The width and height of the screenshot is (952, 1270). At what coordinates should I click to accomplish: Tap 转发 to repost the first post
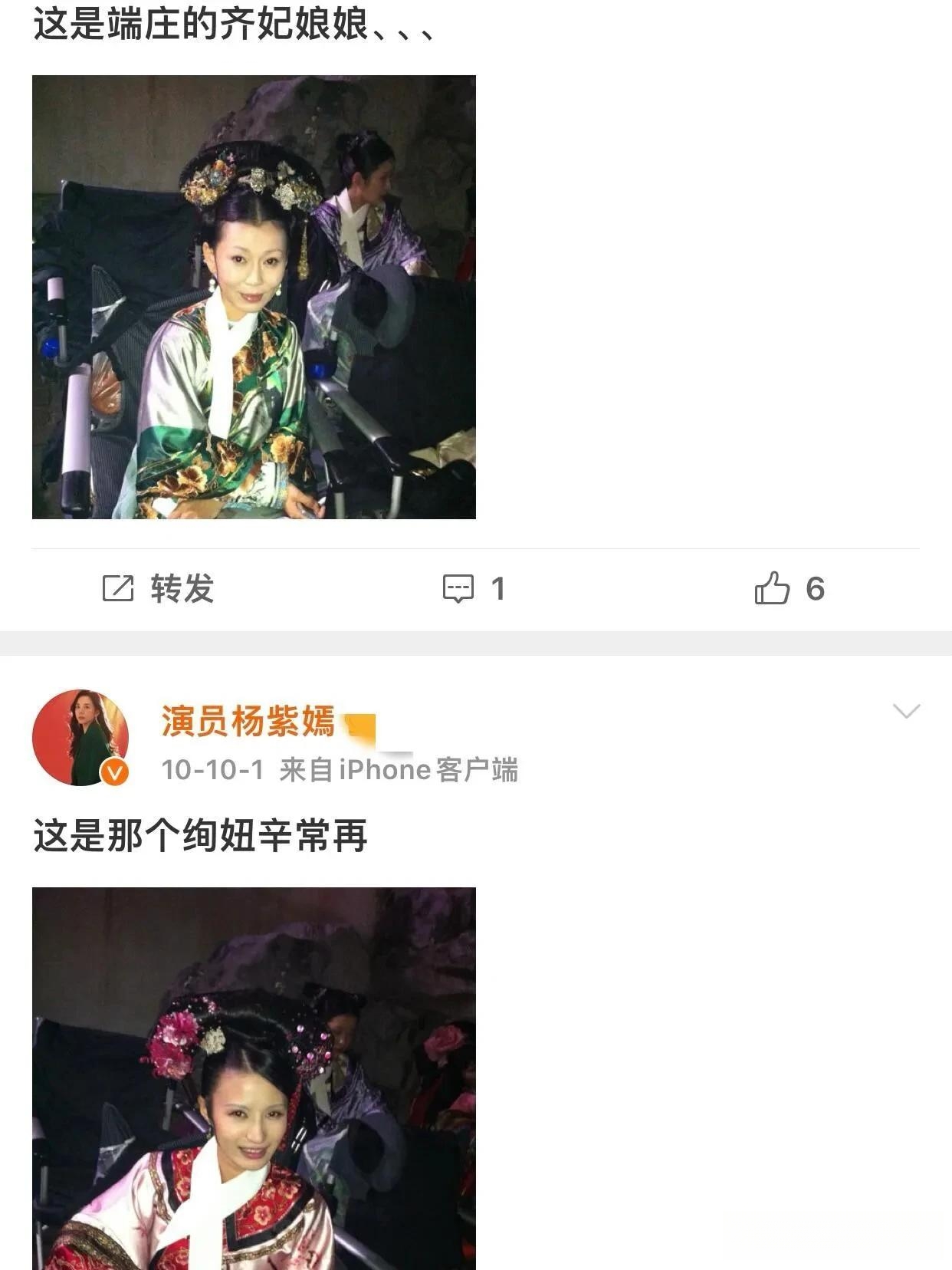pos(159,589)
